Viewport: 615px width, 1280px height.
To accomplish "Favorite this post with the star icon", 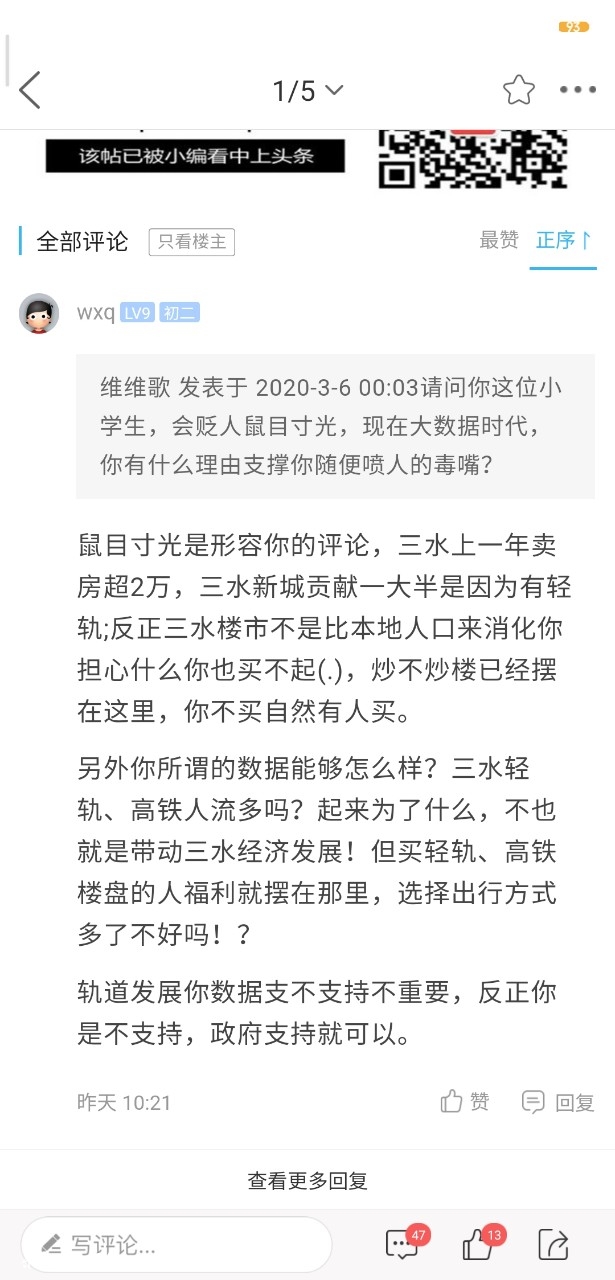I will click(518, 90).
